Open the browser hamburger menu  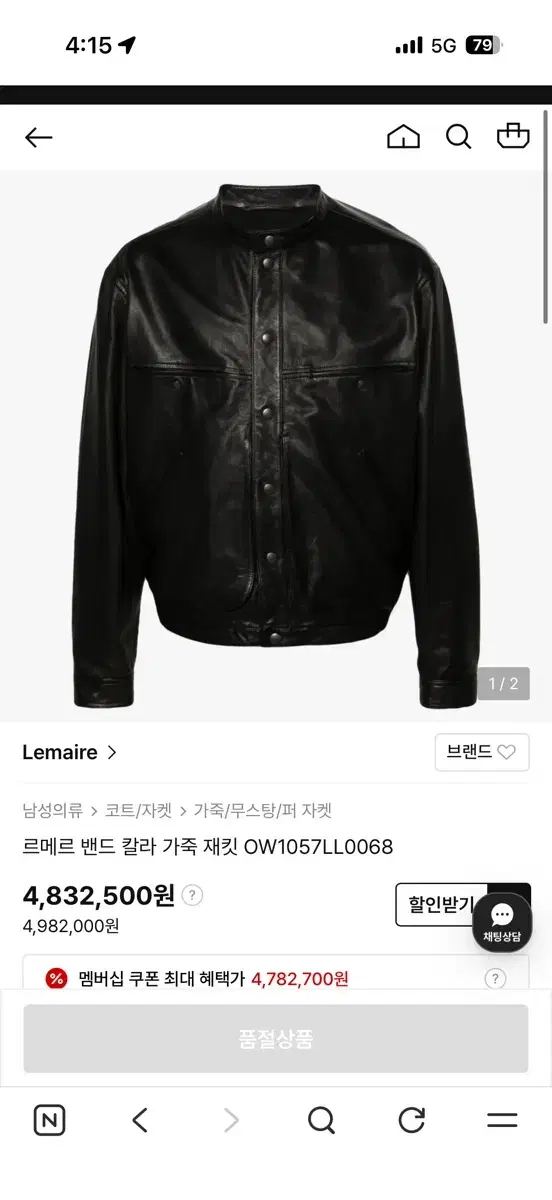502,1120
